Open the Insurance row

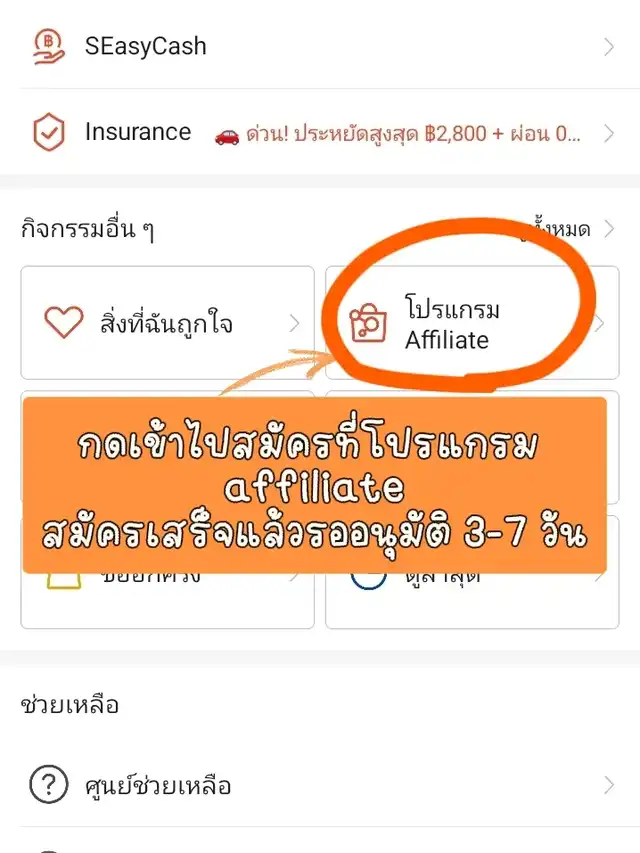click(x=320, y=133)
